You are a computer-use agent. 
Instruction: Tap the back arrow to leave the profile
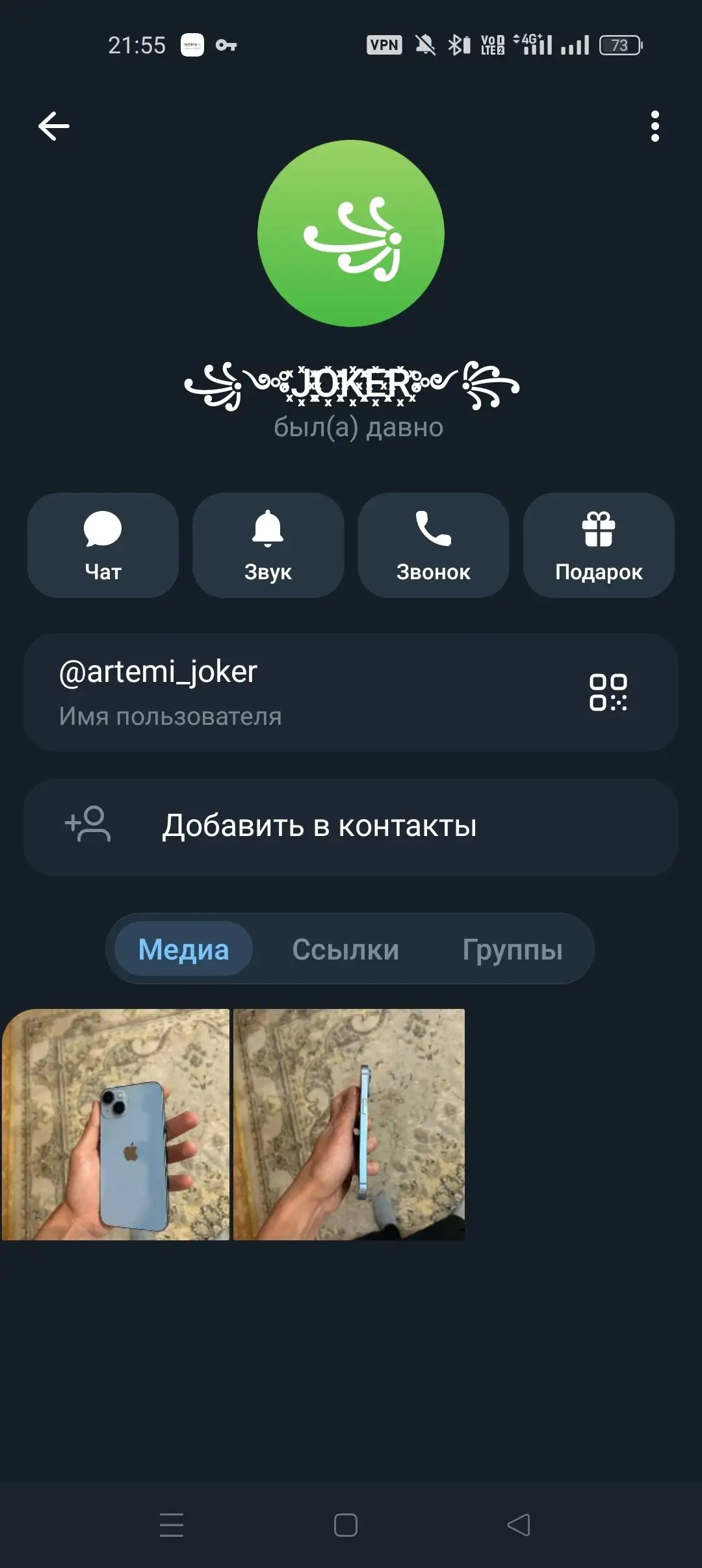(x=53, y=124)
